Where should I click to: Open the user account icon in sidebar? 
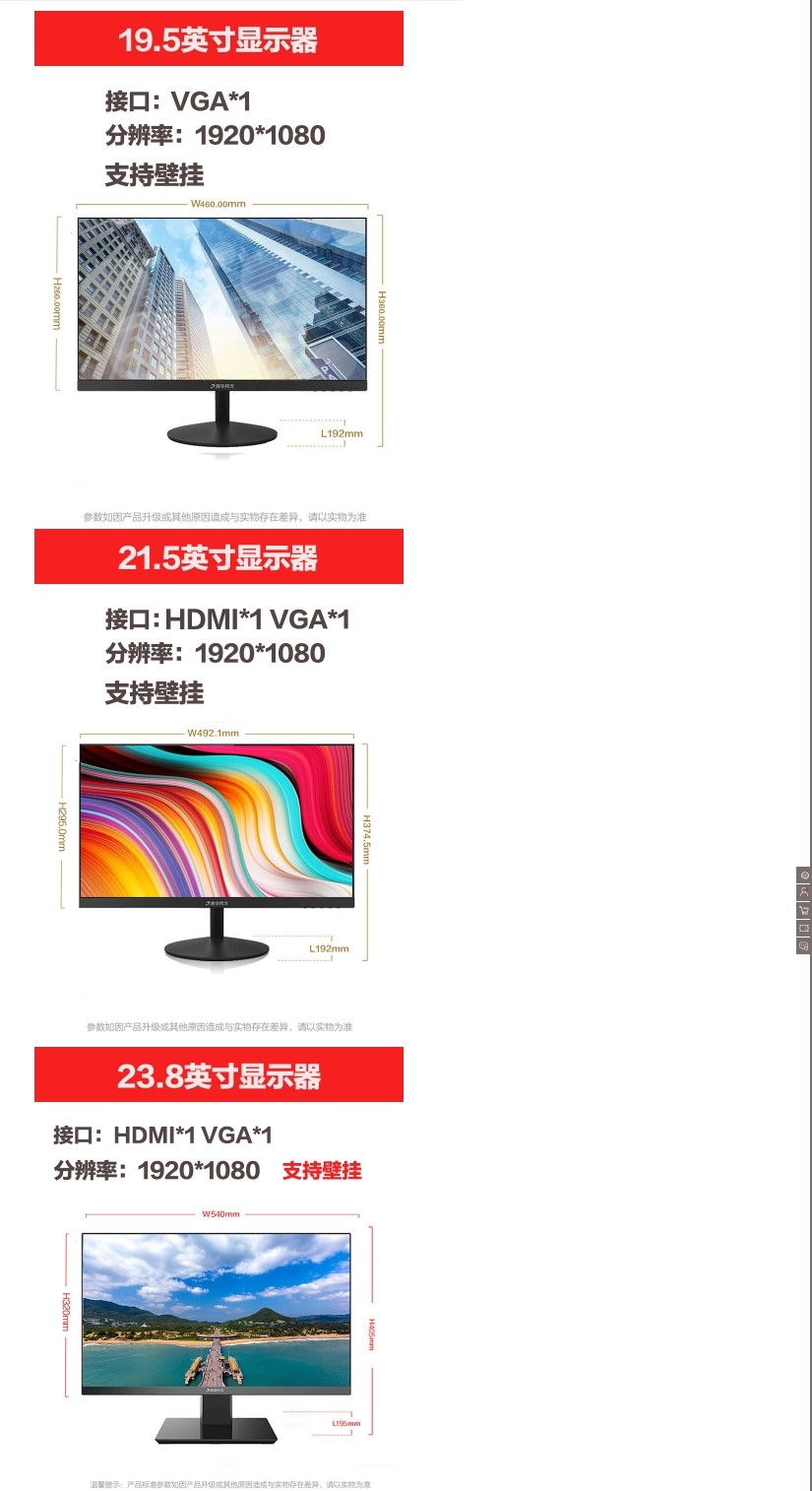pos(803,892)
